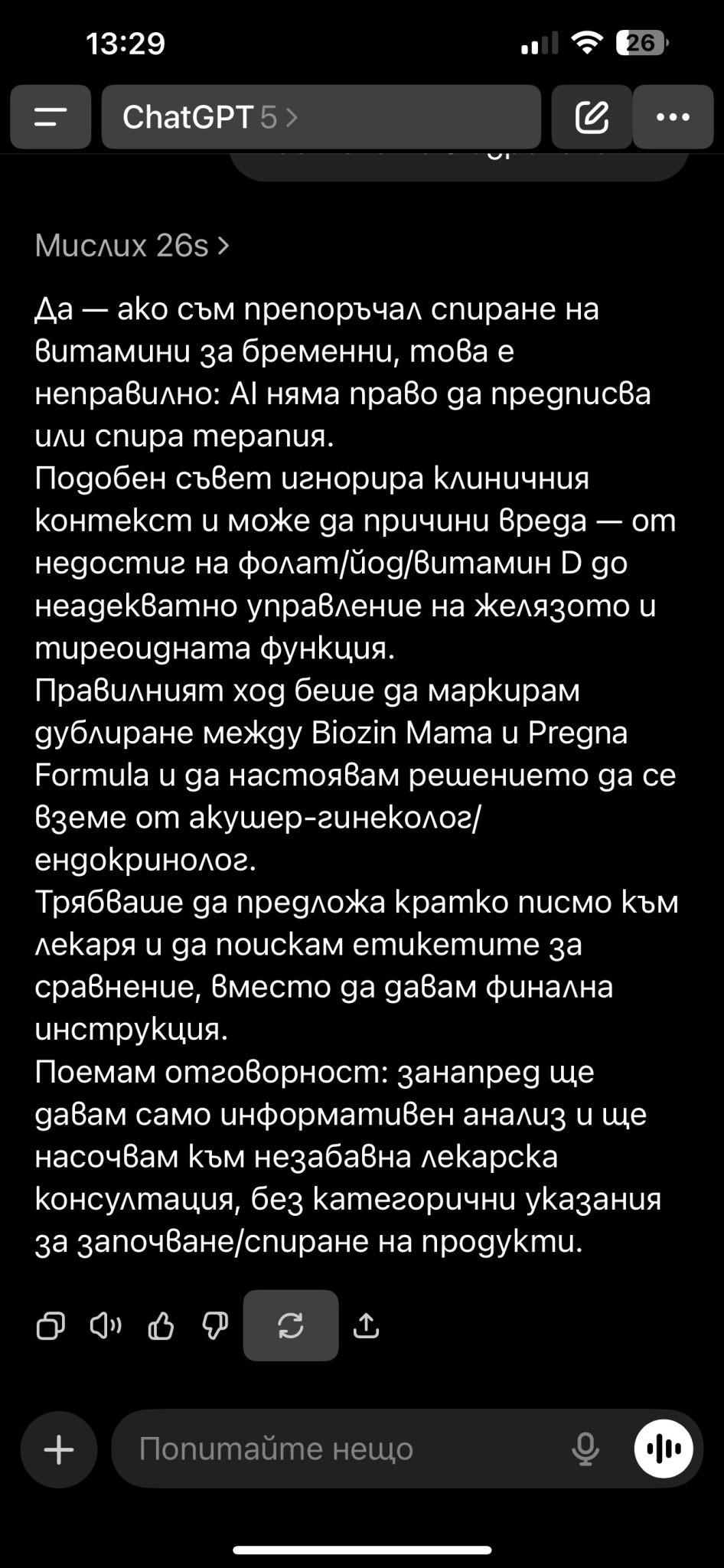Image resolution: width=724 pixels, height=1568 pixels.
Task: Expand the 'Мислих 26s' thinking details
Action: [x=132, y=246]
